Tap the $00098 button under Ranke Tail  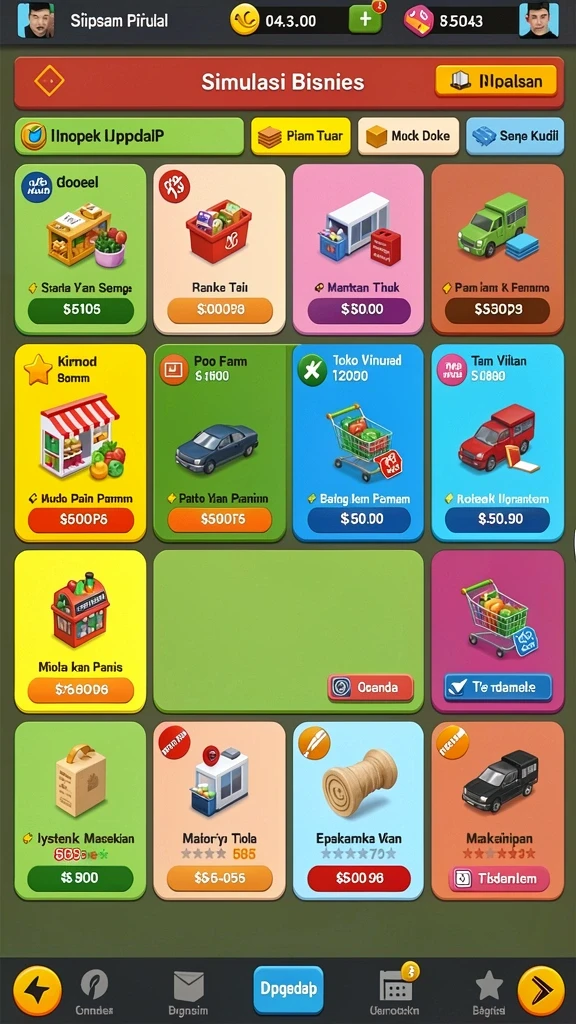tap(220, 310)
